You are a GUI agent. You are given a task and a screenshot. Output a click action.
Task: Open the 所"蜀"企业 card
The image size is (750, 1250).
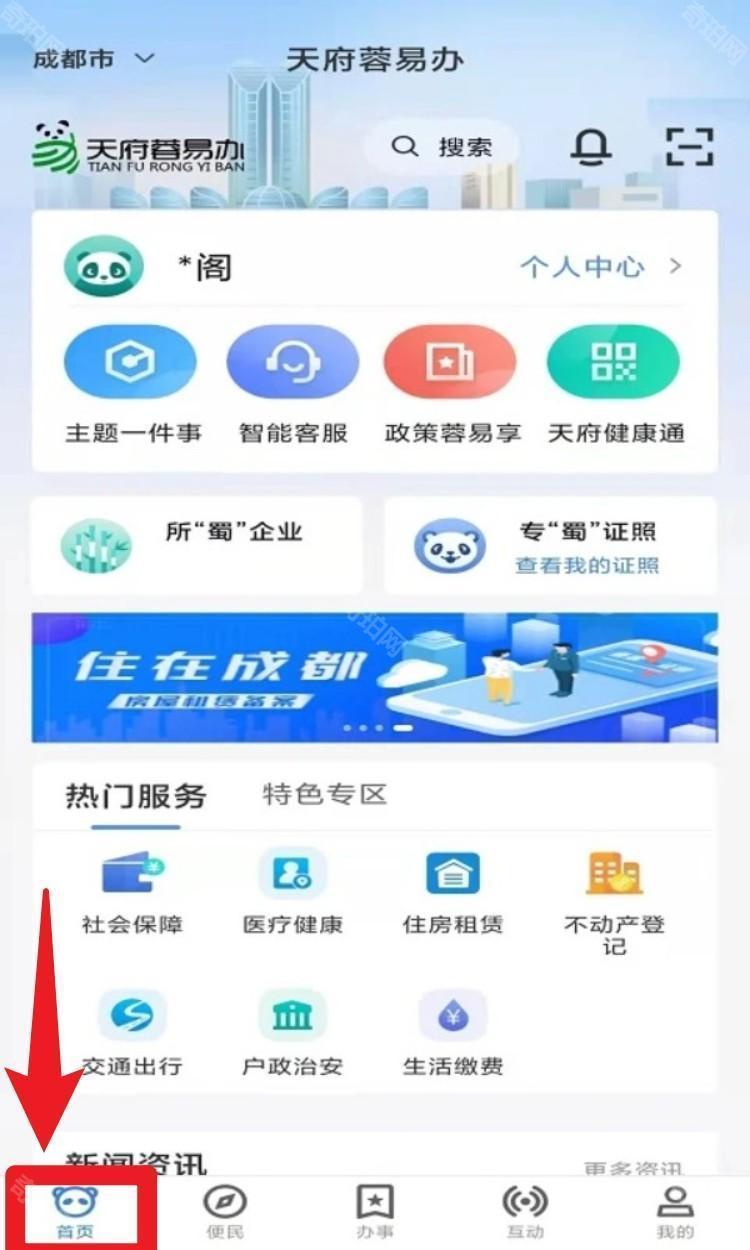197,545
